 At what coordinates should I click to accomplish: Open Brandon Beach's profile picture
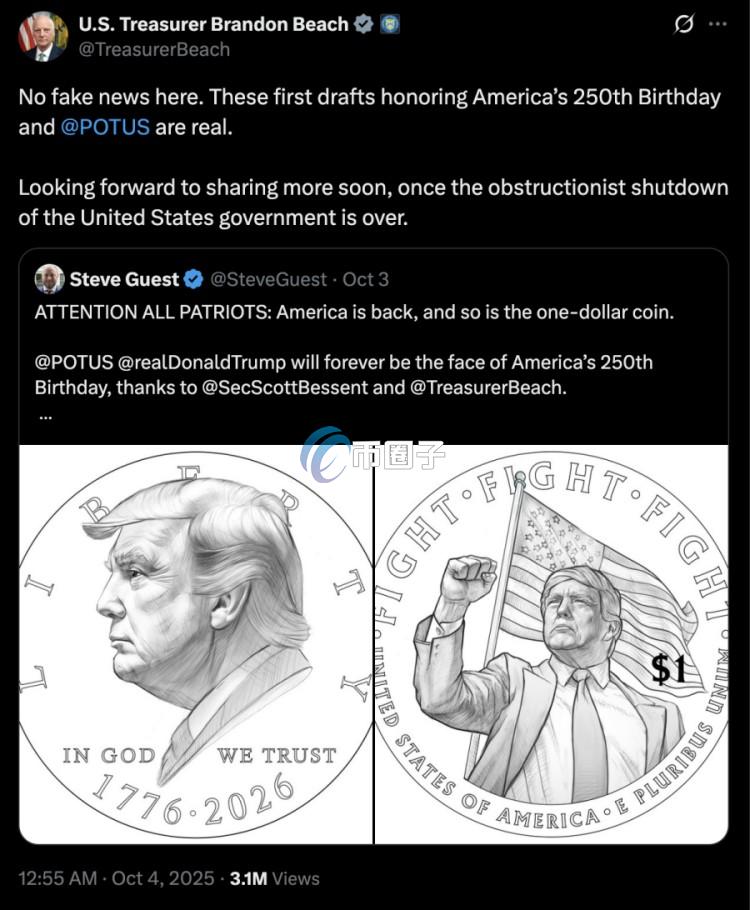tap(43, 37)
